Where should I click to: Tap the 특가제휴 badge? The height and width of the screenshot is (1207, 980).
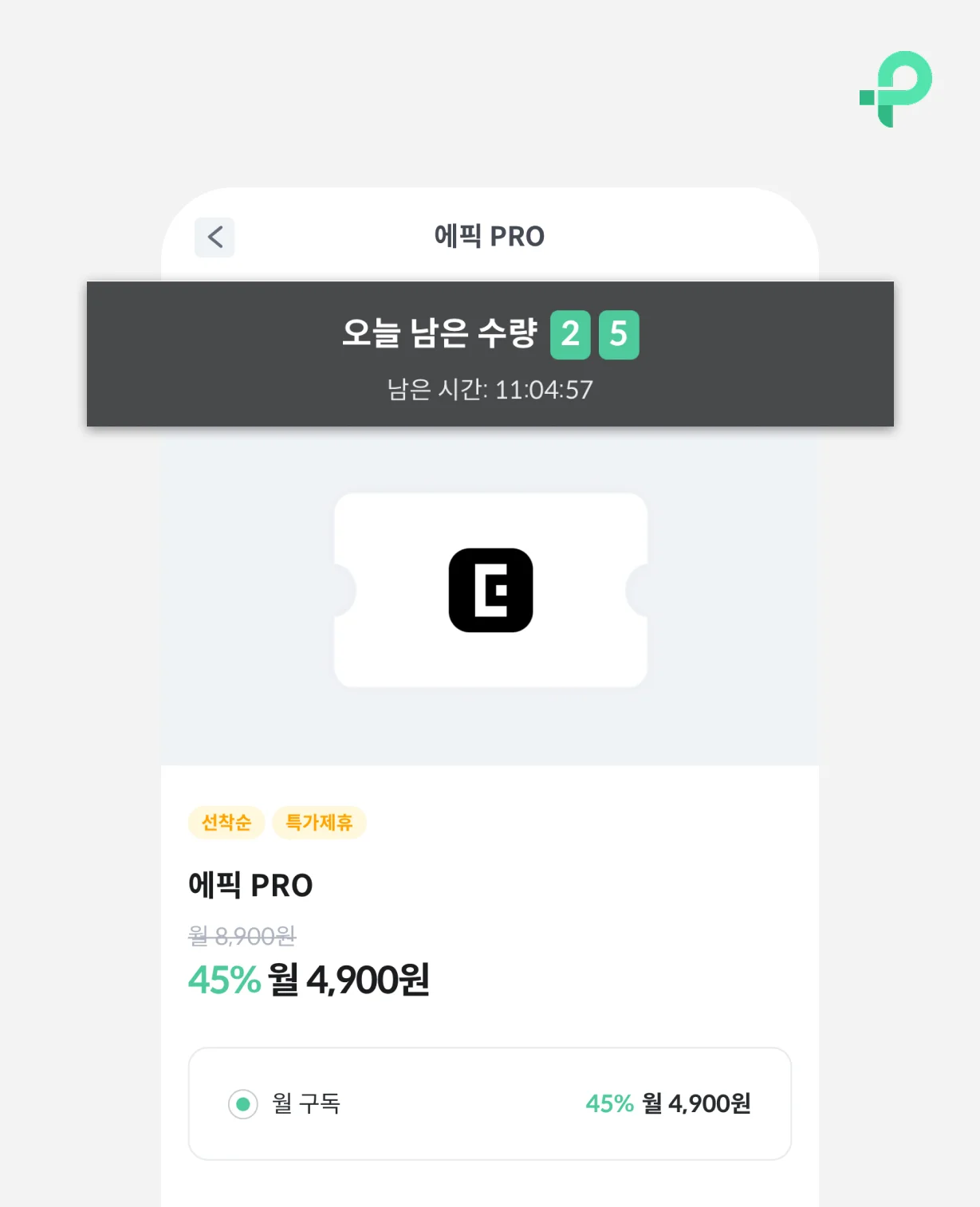tap(319, 823)
